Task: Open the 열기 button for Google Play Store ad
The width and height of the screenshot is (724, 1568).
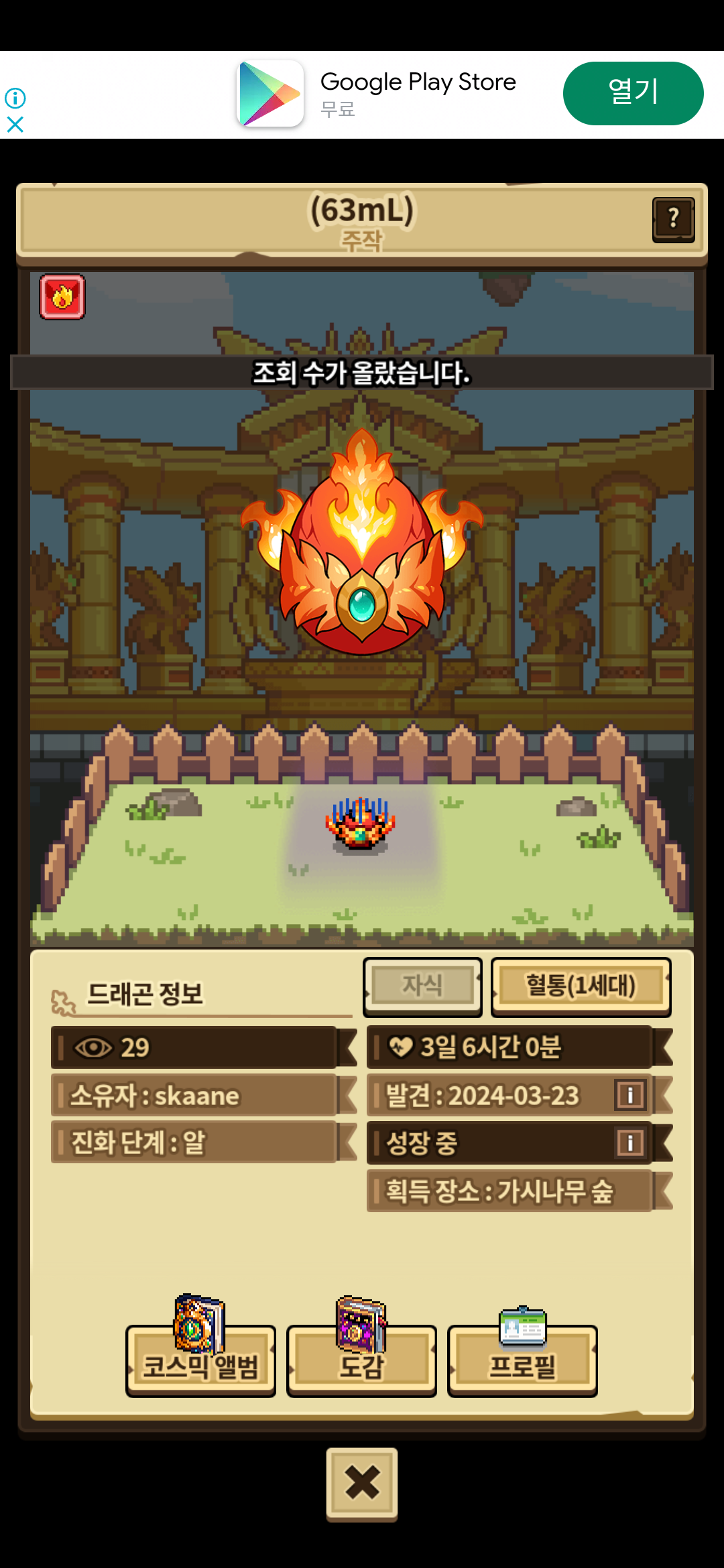Action: (x=633, y=93)
